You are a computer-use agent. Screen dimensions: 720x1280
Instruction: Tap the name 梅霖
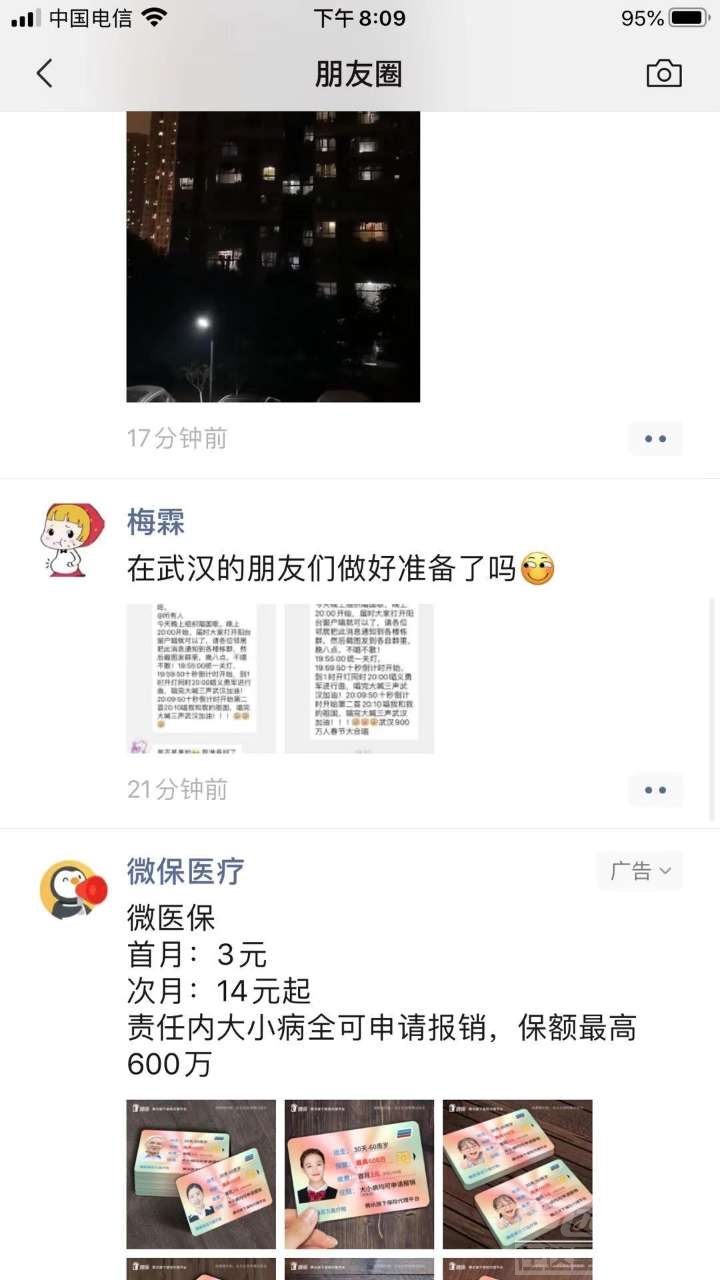pos(155,522)
